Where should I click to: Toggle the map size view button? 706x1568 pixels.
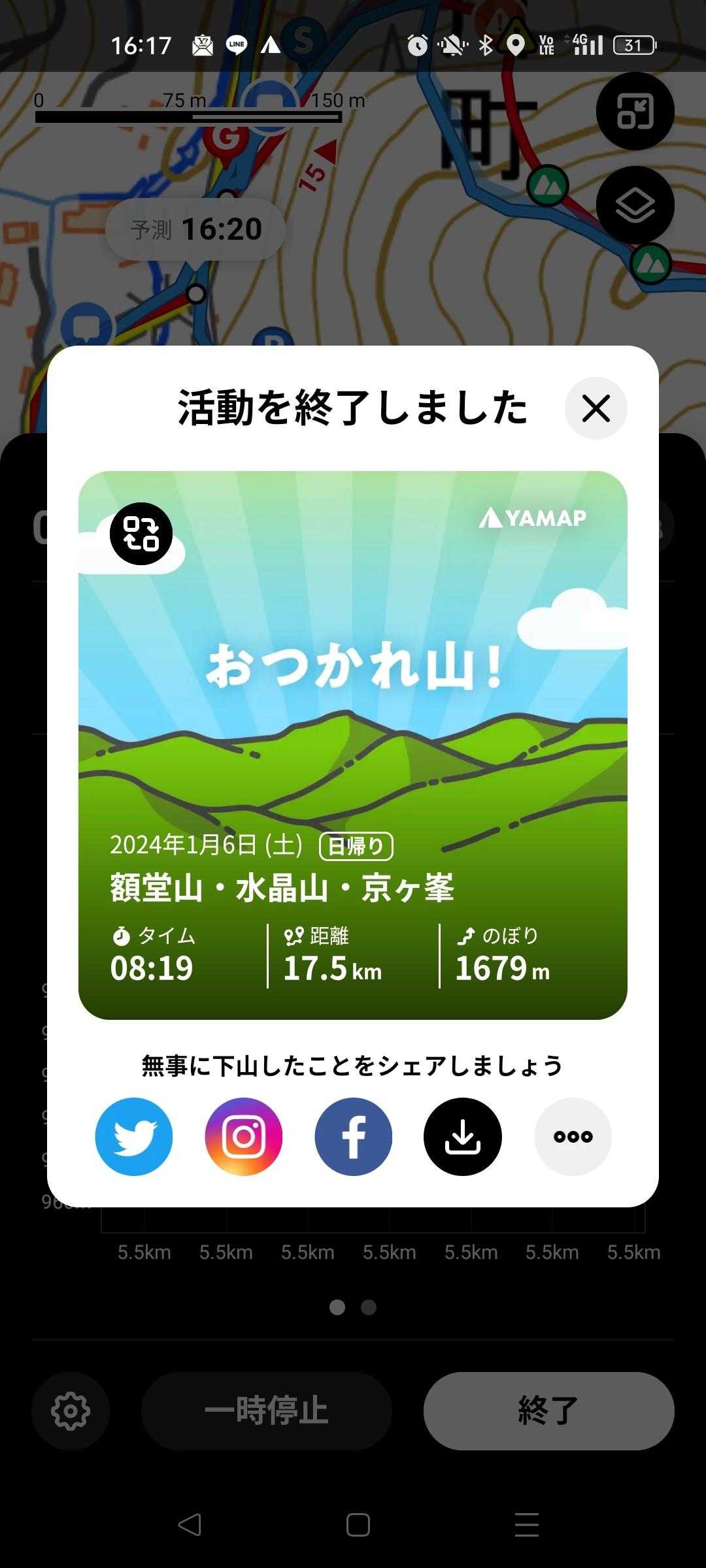click(x=635, y=111)
